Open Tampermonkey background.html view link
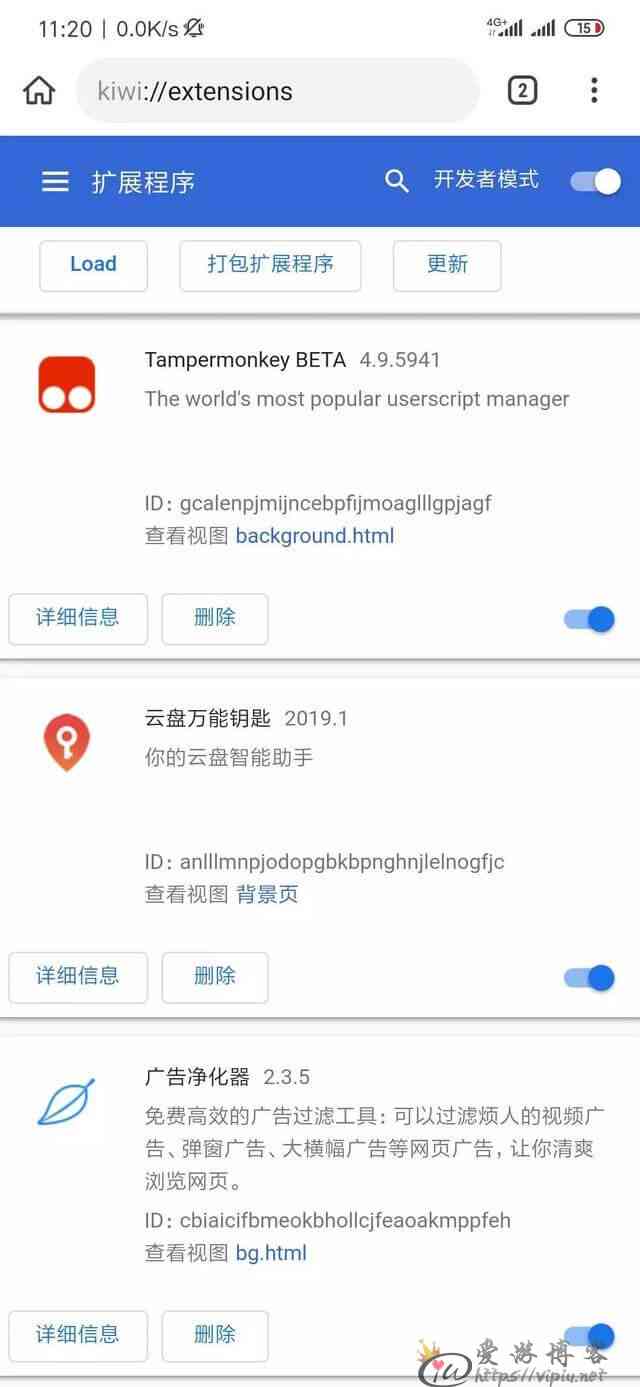640x1387 pixels. (315, 536)
